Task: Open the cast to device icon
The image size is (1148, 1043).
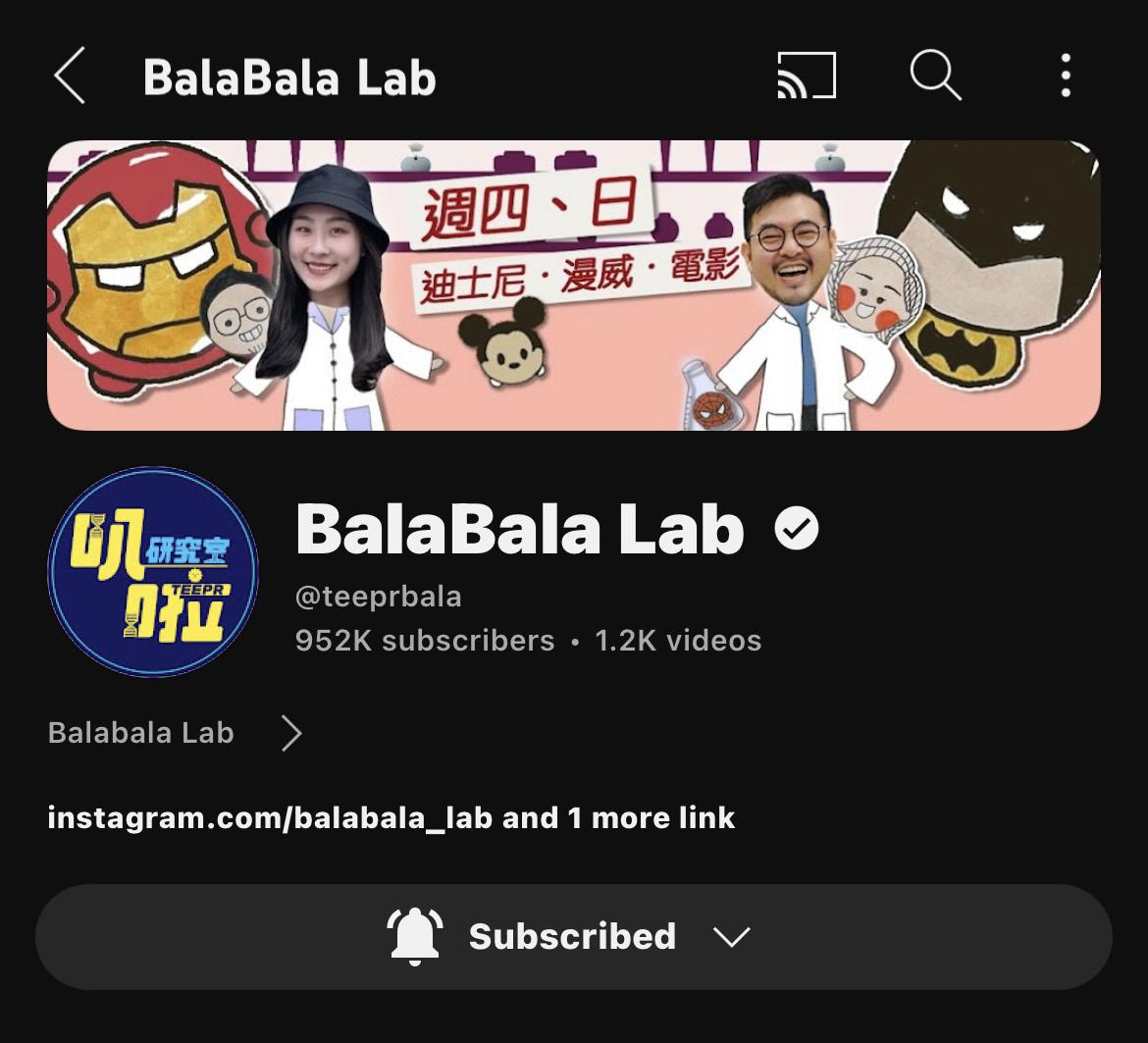Action: point(806,77)
